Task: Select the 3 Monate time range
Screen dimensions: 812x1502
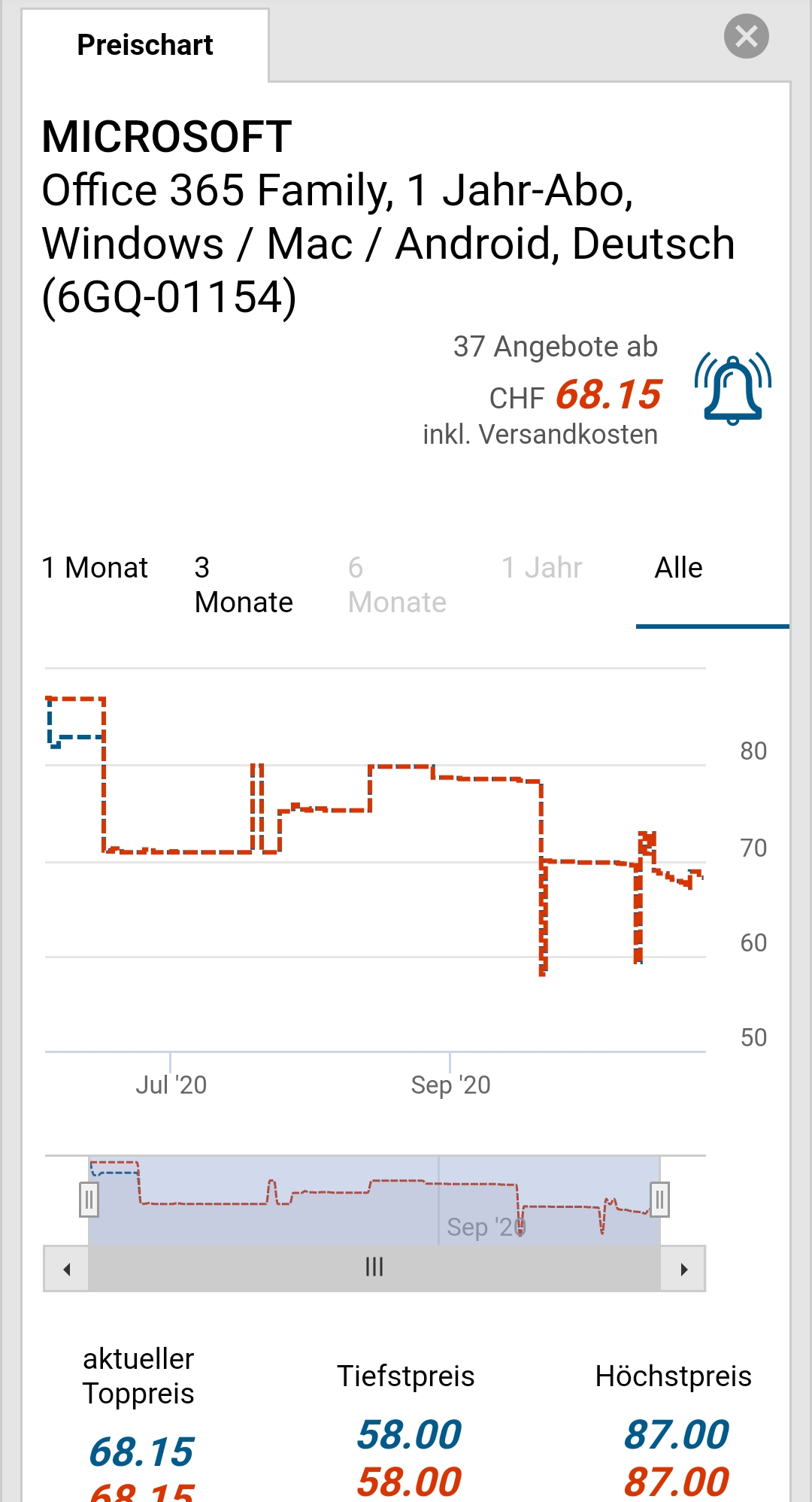Action: [x=243, y=585]
